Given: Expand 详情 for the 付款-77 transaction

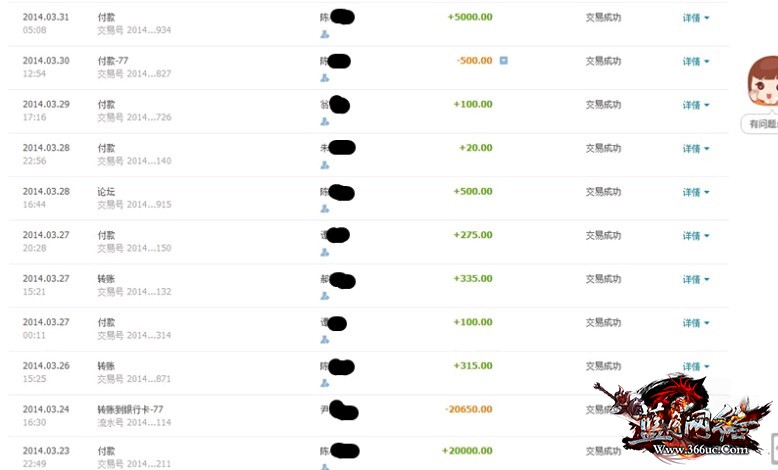Looking at the screenshot, I should [695, 62].
